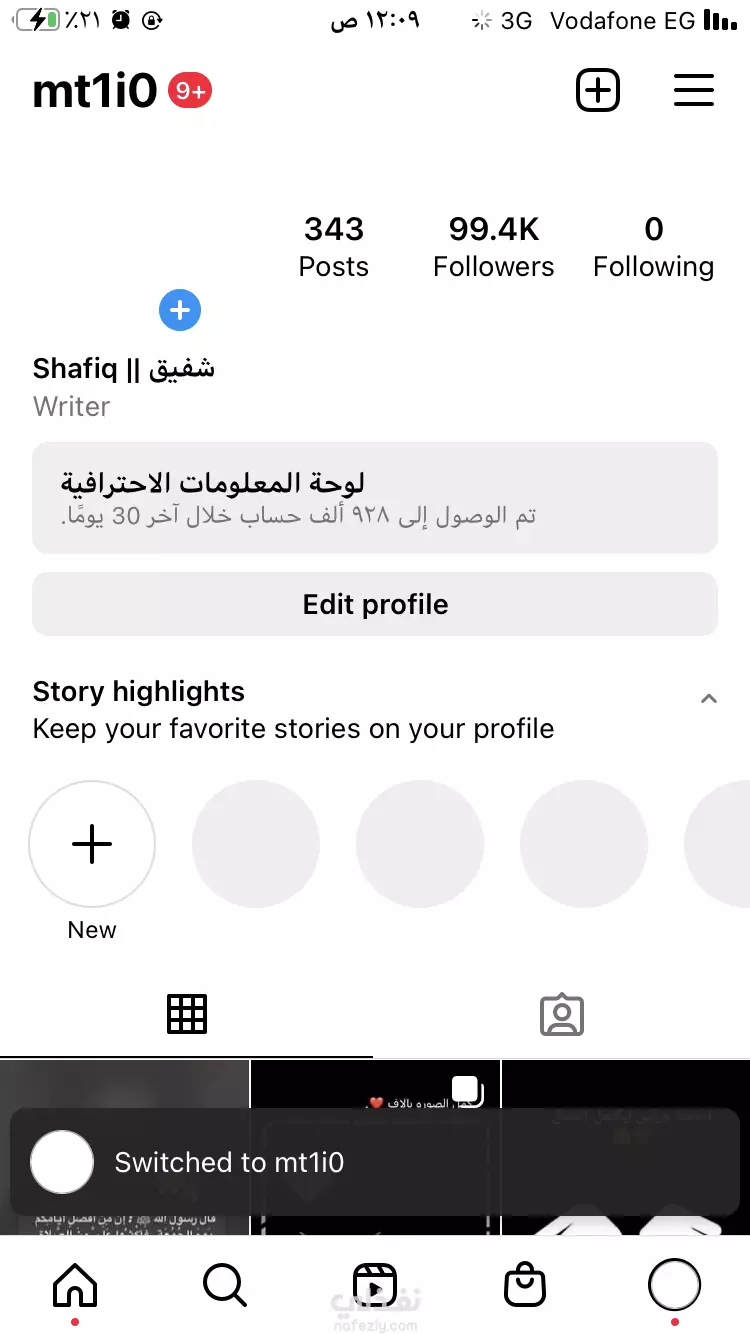Image resolution: width=750 pixels, height=1334 pixels.
Task: Tap the Edit profile button
Action: pos(375,604)
